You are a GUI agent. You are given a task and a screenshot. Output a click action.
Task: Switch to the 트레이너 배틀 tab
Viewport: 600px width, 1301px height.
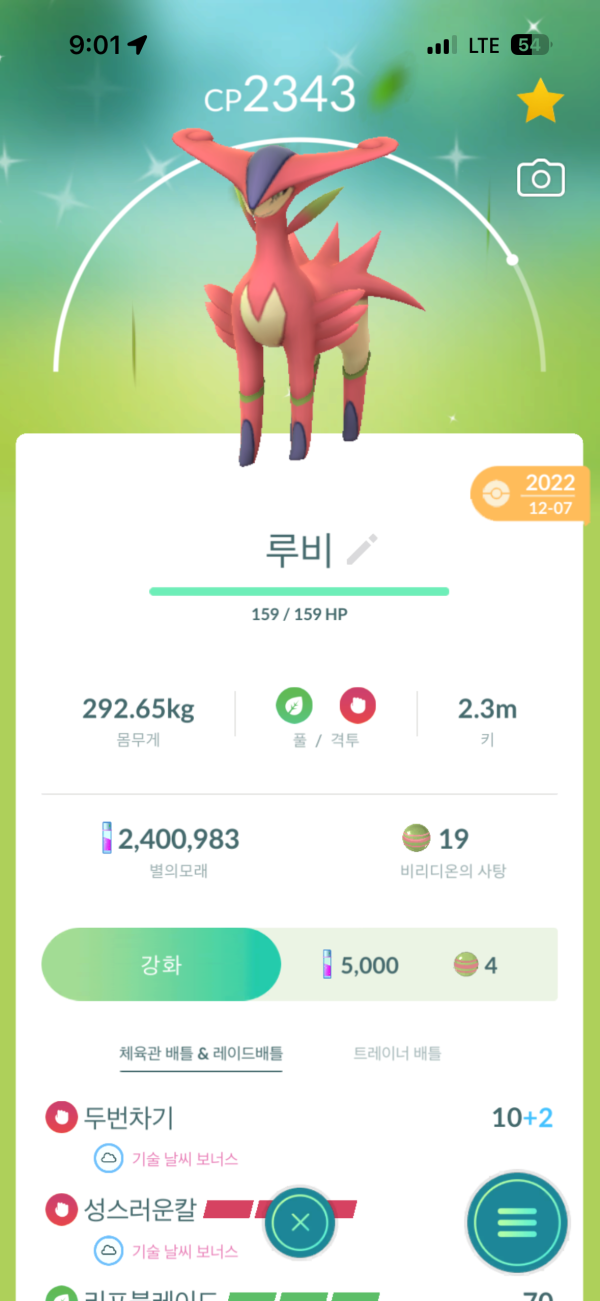tap(397, 1053)
